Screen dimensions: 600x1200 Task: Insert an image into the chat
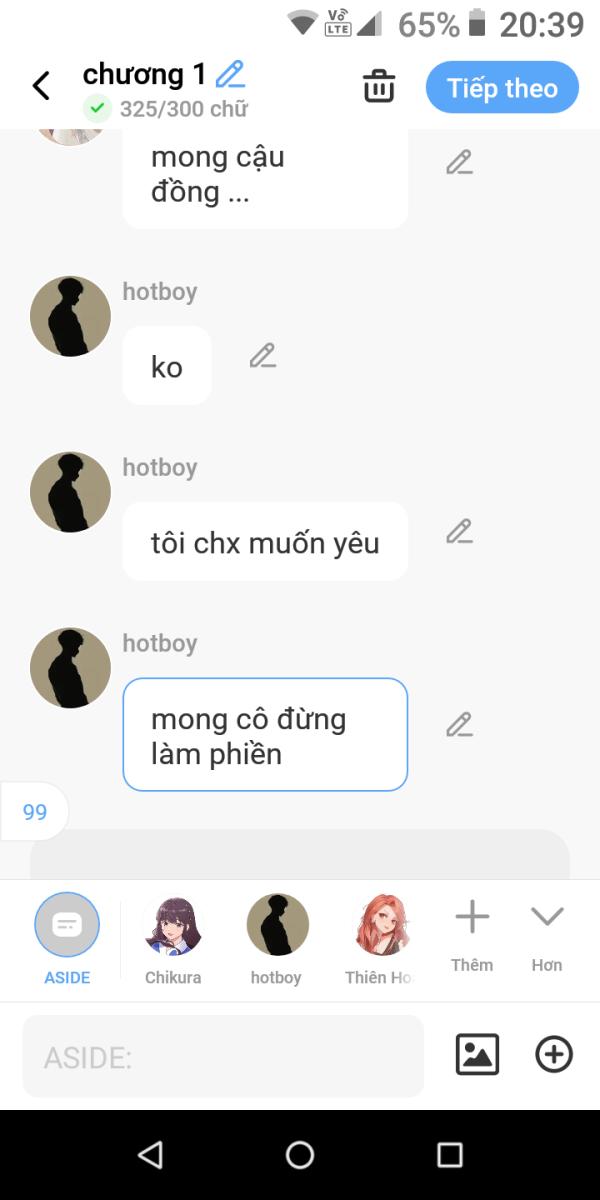(477, 1055)
